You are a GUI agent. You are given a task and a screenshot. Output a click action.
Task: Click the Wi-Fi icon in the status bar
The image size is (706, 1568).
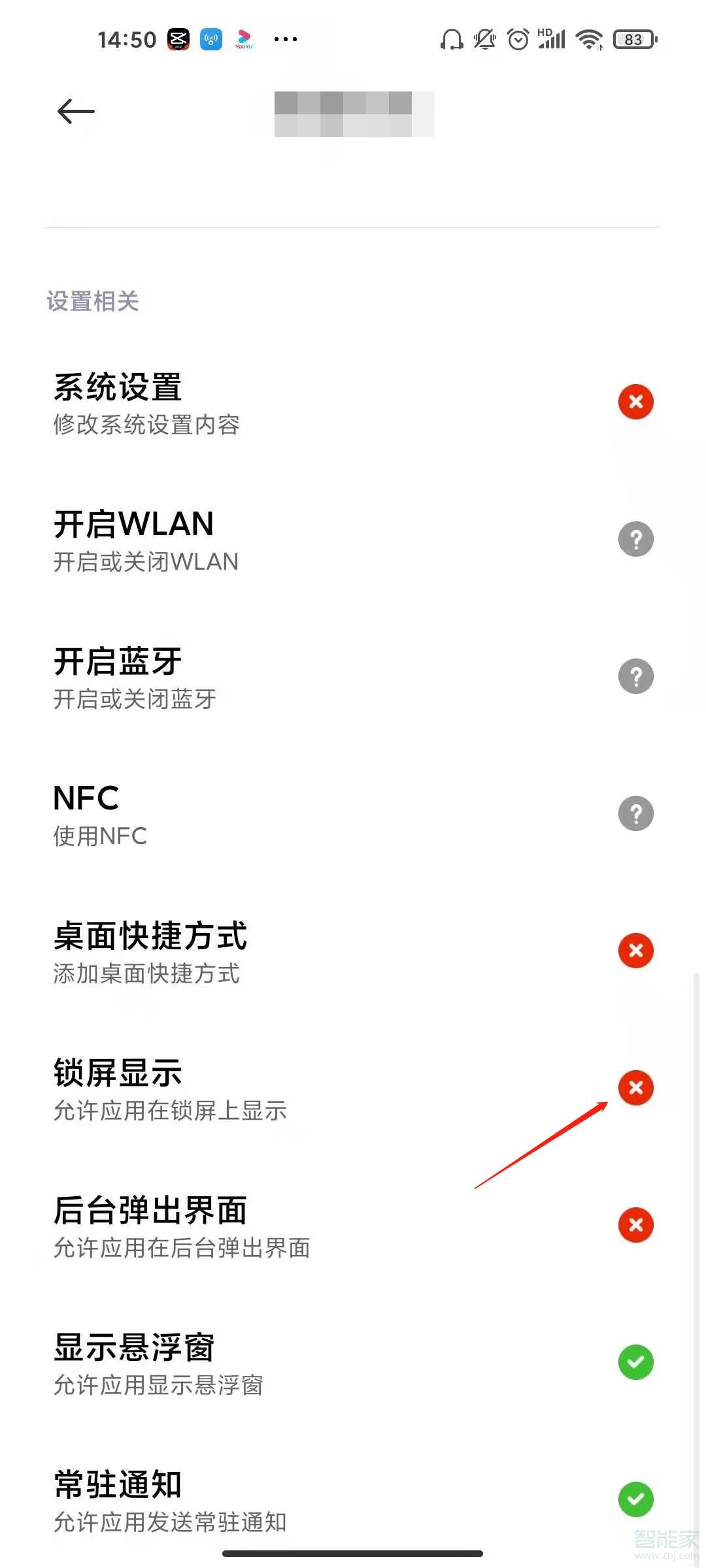pos(587,39)
